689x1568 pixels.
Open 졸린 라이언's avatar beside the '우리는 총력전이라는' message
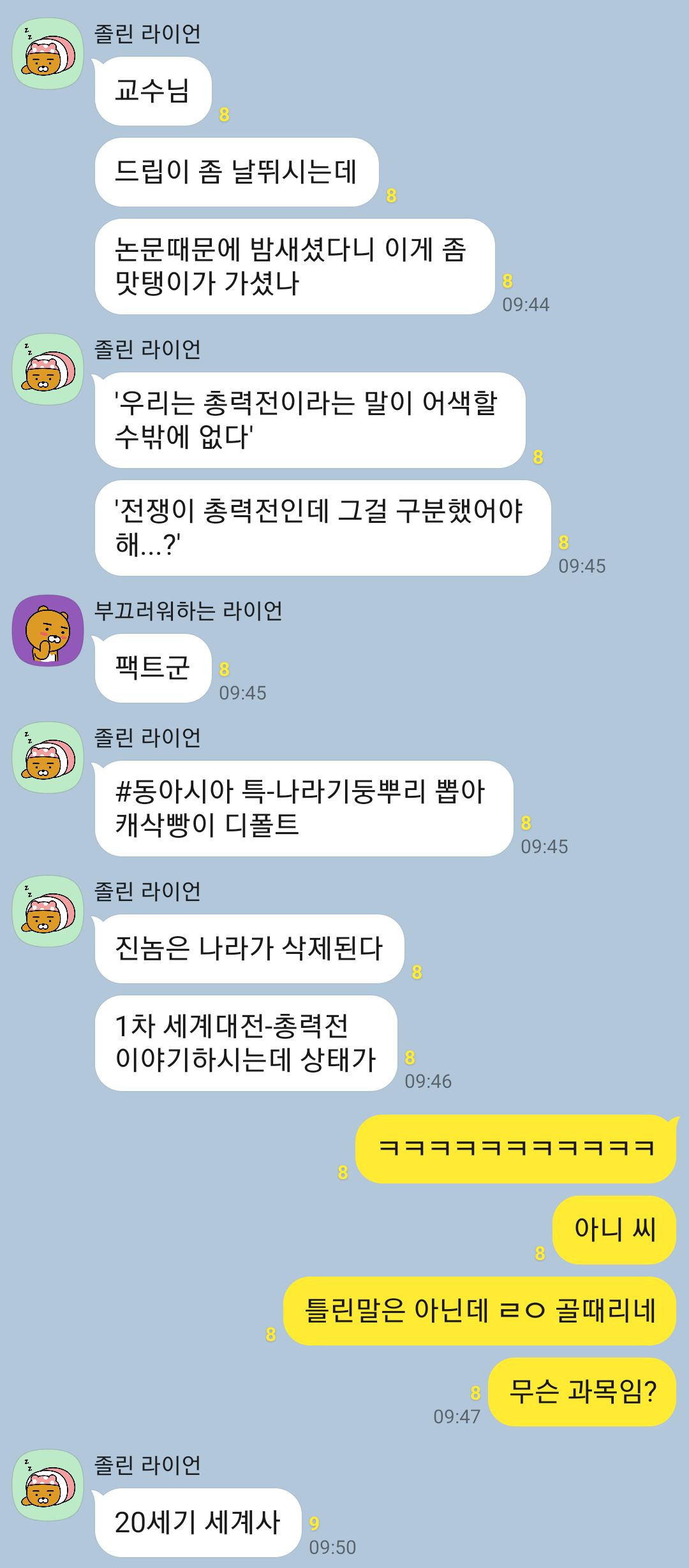(48, 369)
